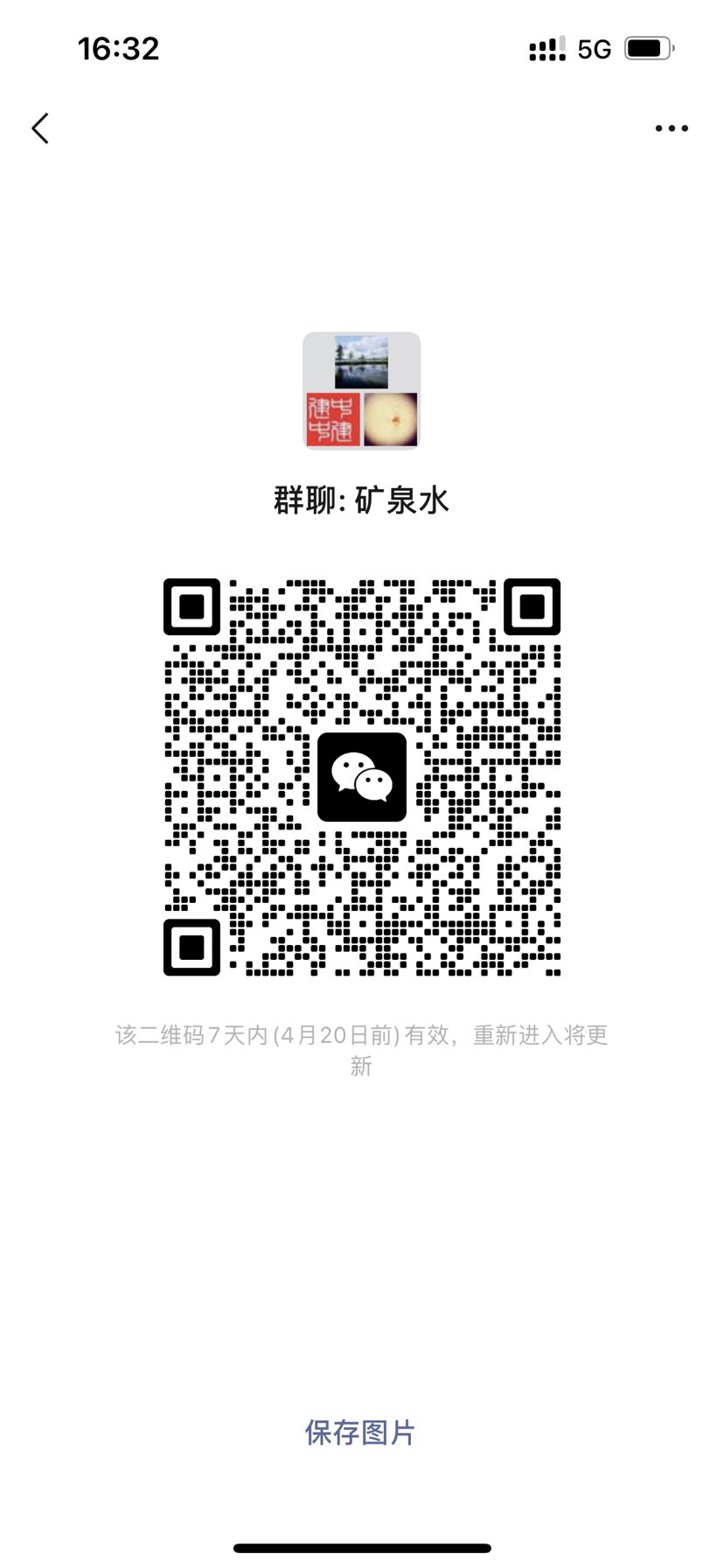
Task: Tap 保存图片 to save the QR image
Action: [x=360, y=1432]
